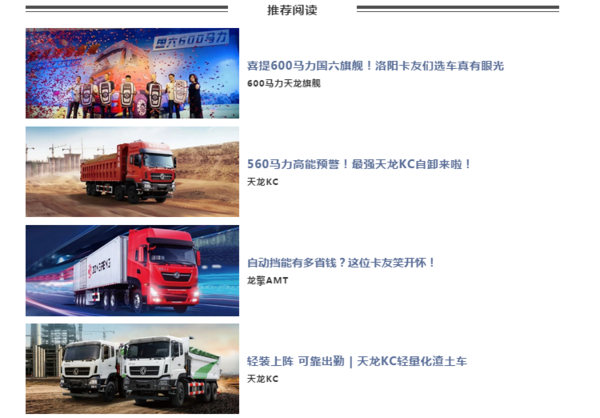Image resolution: width=600 pixels, height=418 pixels.
Task: Open the 560马力天龙KC自卸 article
Action: point(359,164)
